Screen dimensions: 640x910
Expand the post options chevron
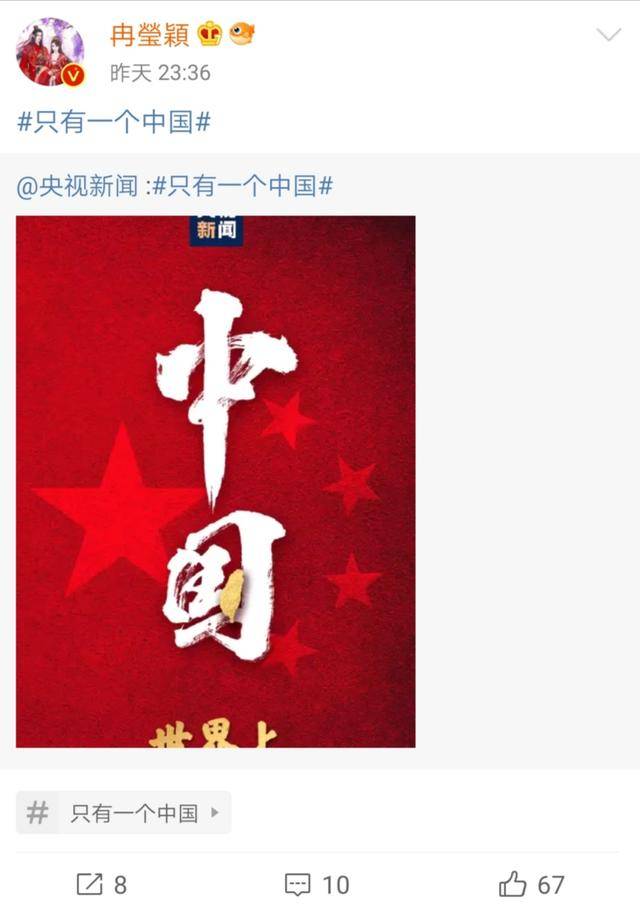coord(608,36)
